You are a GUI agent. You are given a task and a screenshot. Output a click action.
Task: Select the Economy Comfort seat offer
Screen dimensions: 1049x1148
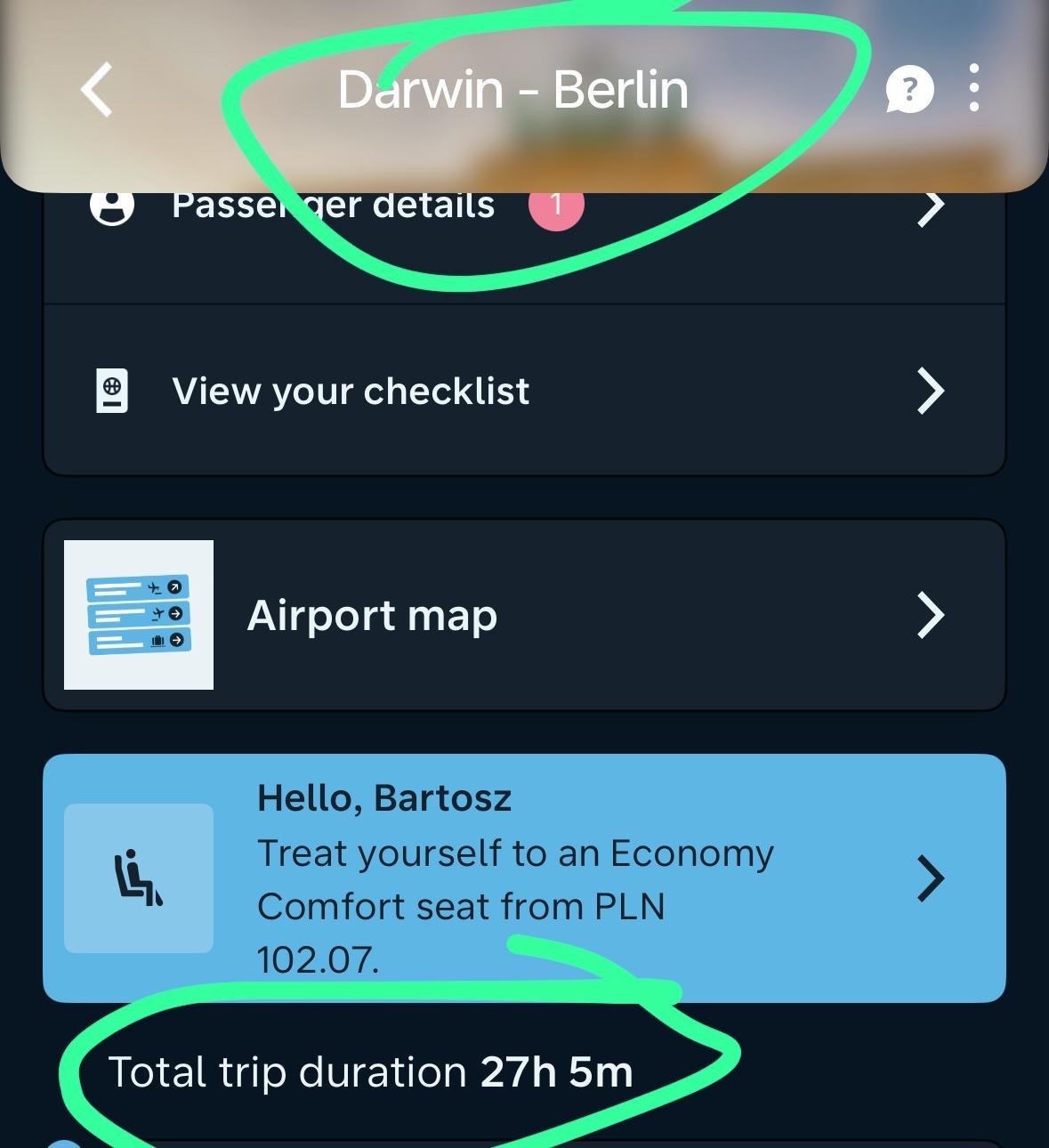click(524, 878)
